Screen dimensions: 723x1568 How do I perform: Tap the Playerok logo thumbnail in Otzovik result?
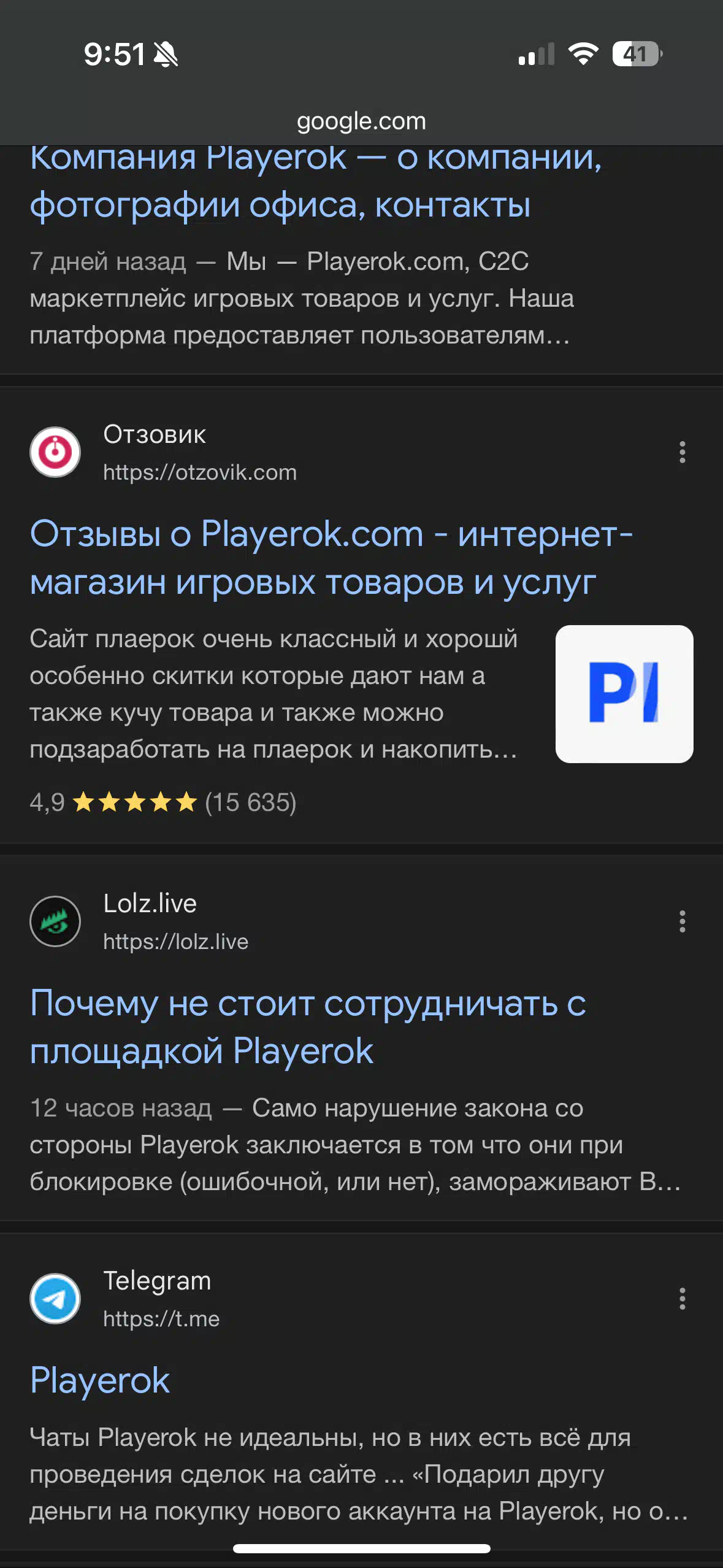624,694
